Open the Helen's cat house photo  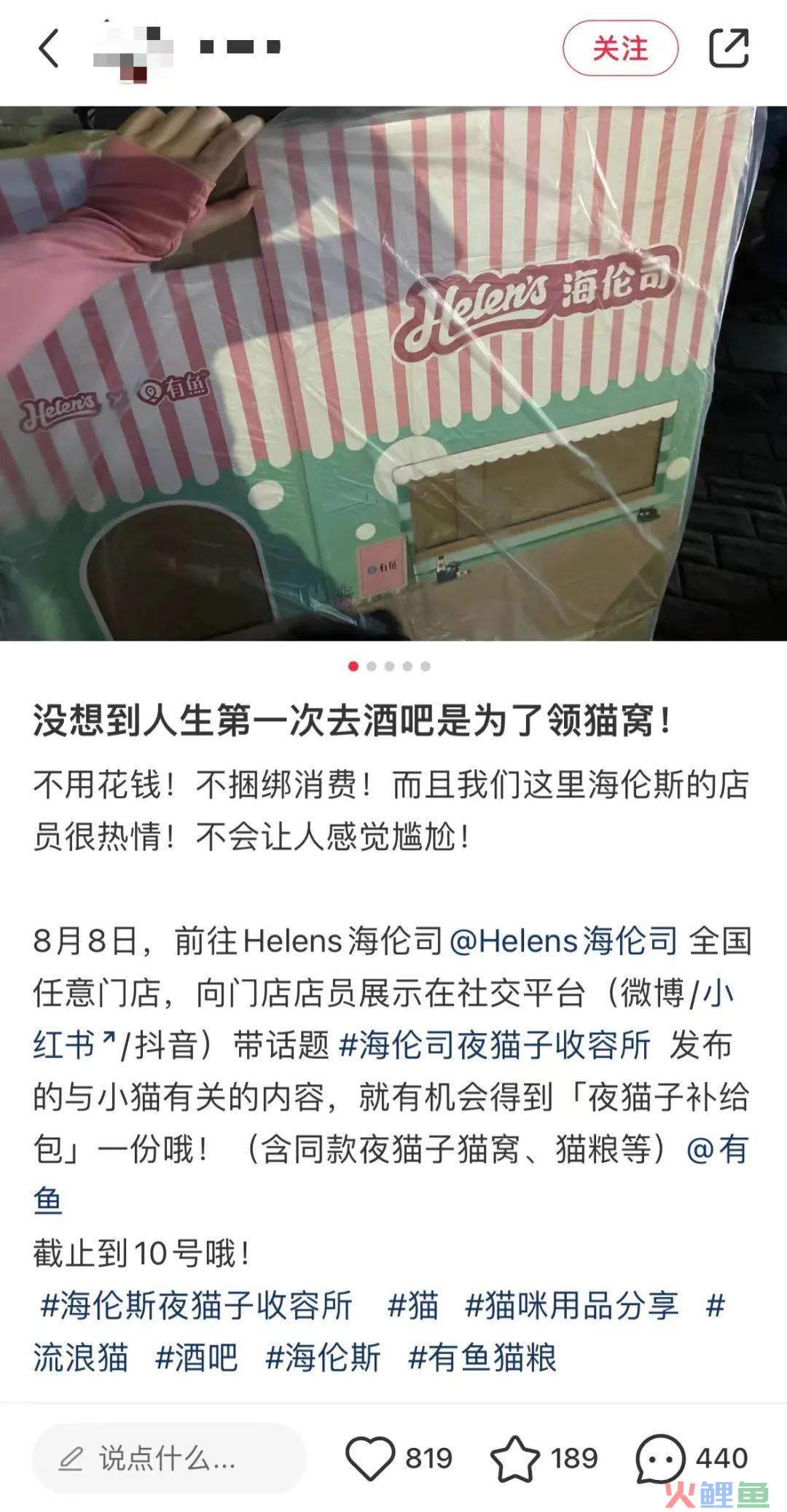pyautogui.click(x=393, y=373)
